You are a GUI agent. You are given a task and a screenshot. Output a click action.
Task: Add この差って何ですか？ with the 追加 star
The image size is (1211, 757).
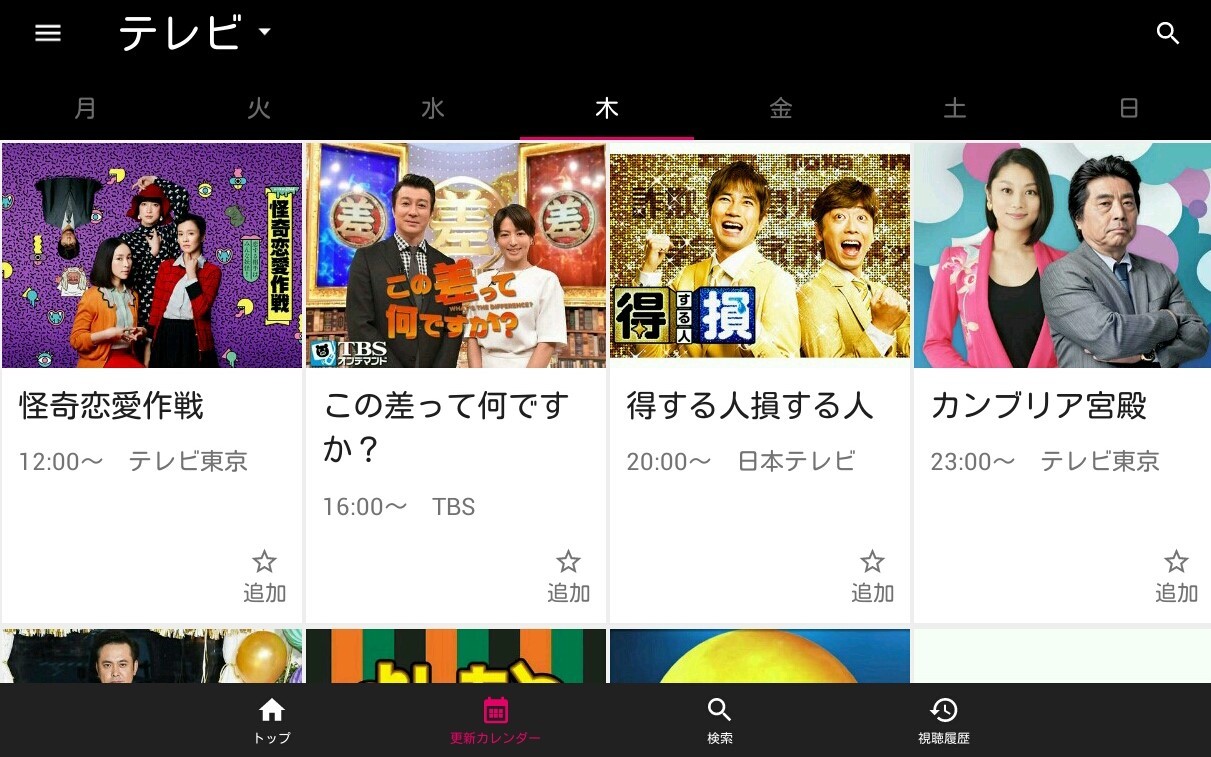569,576
